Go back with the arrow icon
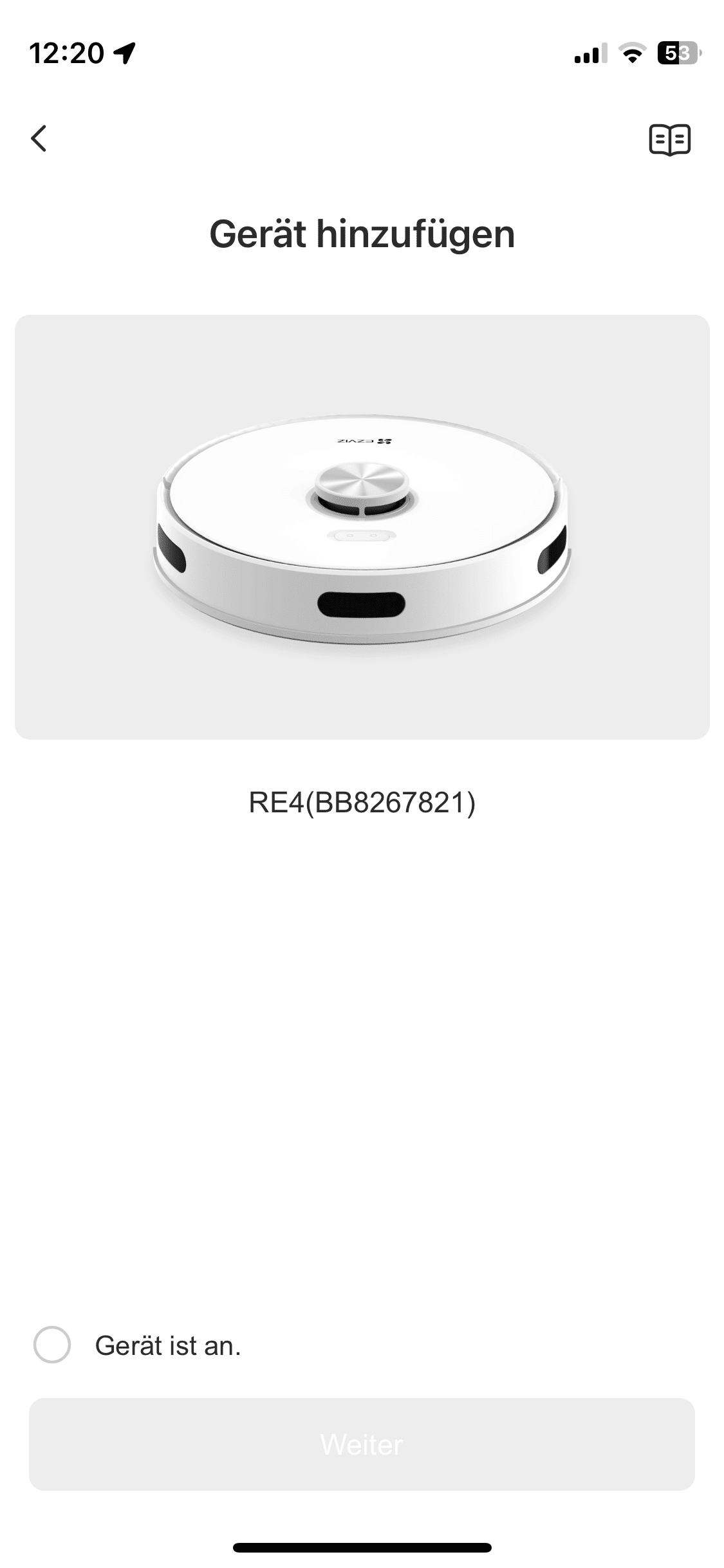The image size is (724, 1568). [39, 138]
